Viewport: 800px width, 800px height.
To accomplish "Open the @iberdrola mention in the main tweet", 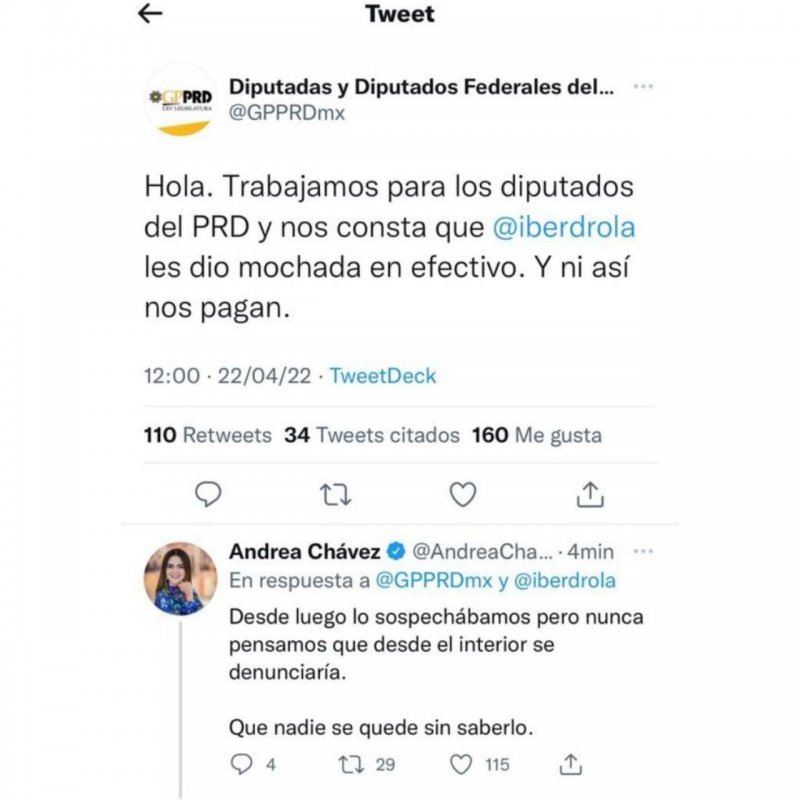I will (x=565, y=228).
